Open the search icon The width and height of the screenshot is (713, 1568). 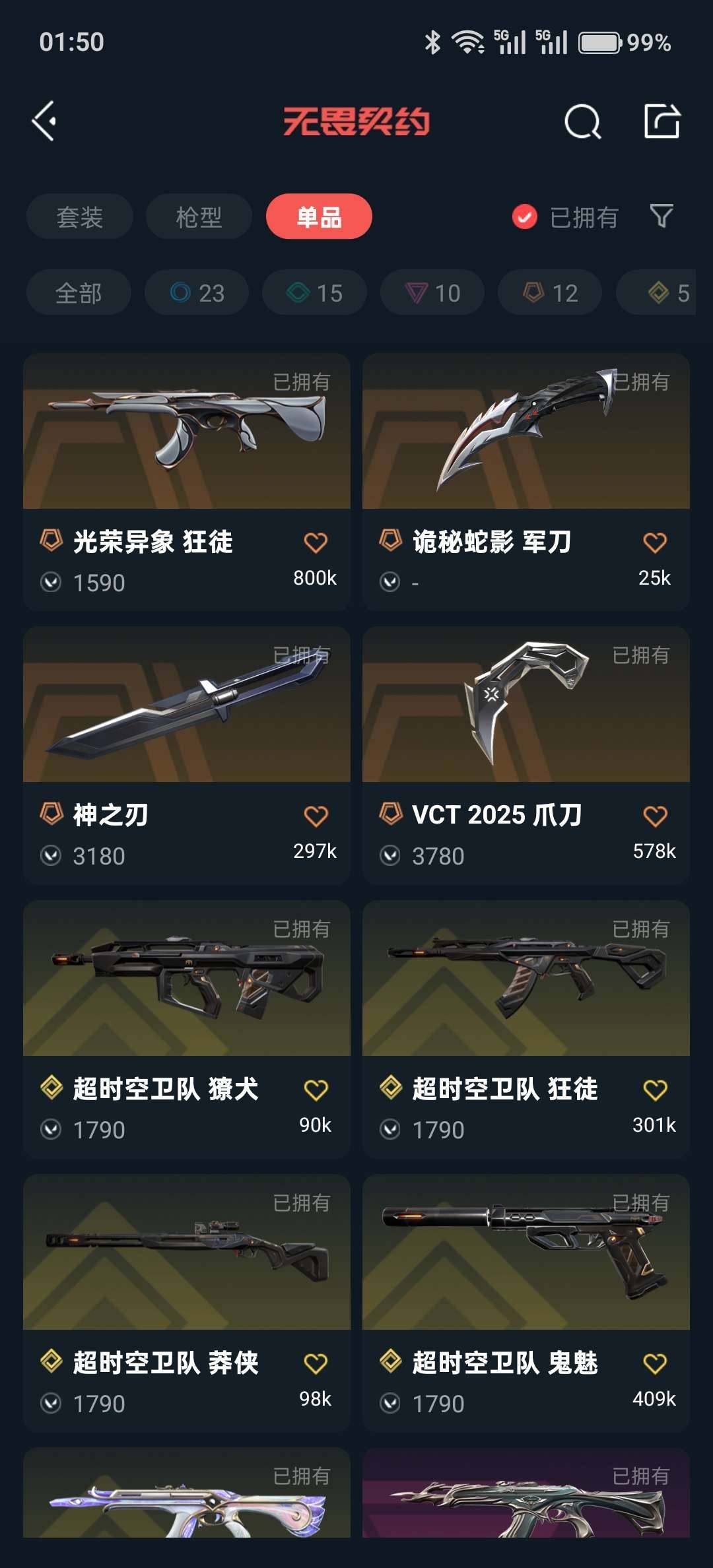(x=582, y=121)
